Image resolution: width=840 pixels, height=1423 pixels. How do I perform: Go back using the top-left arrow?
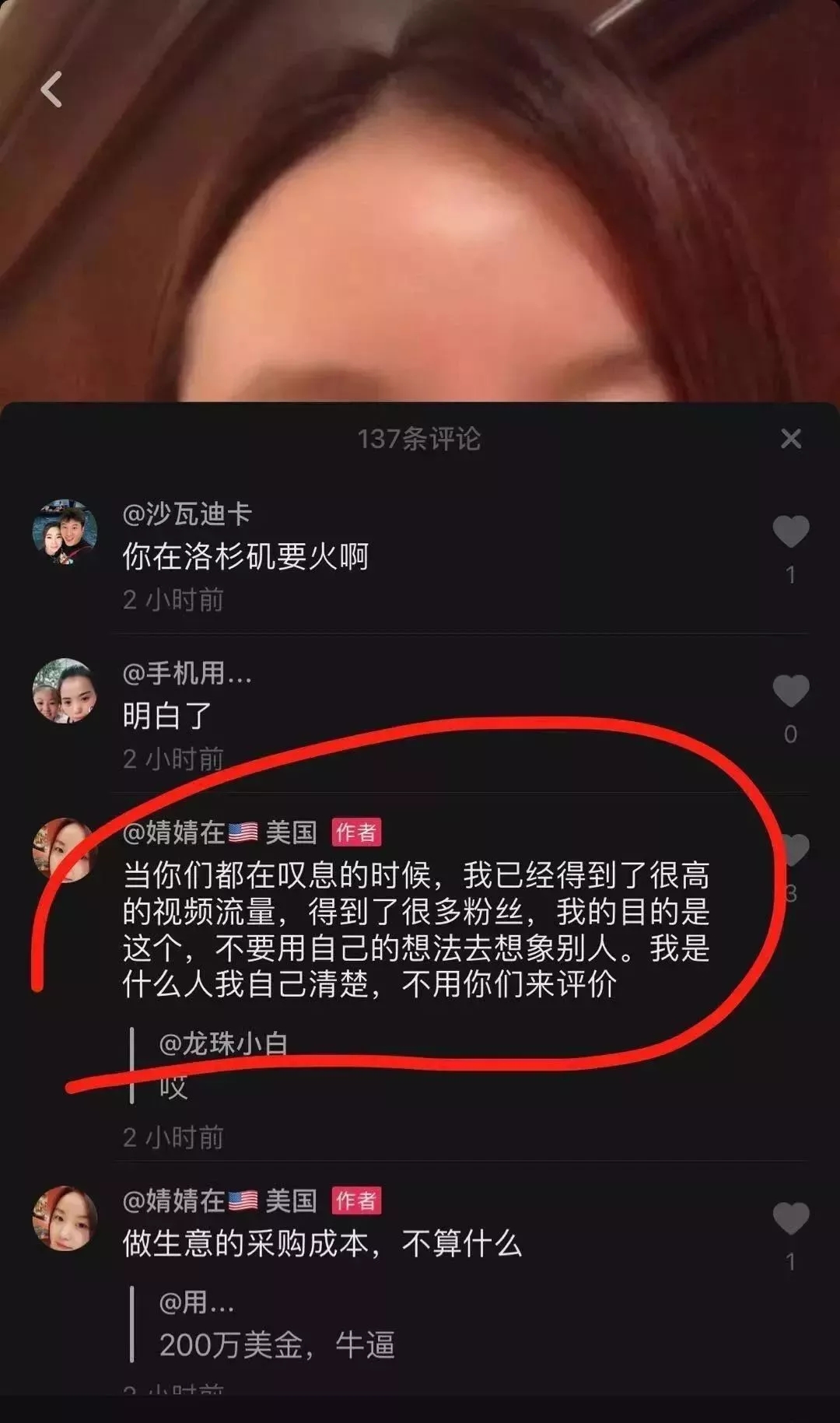51,89
